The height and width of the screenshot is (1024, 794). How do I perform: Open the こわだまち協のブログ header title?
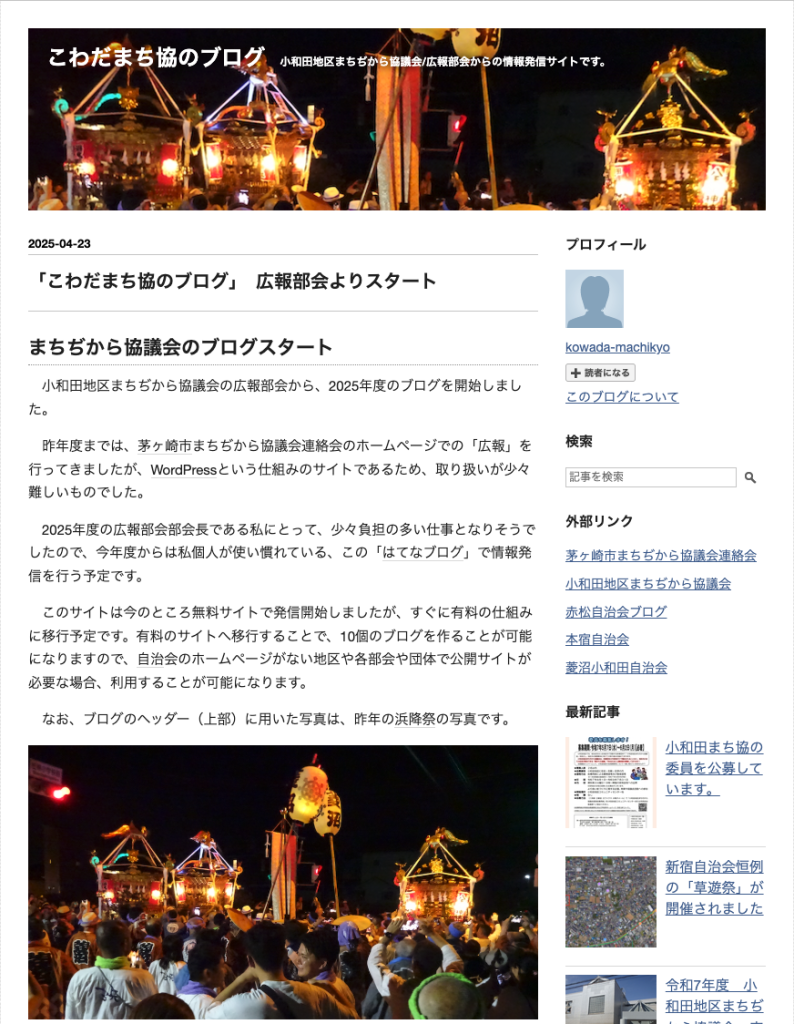(156, 57)
